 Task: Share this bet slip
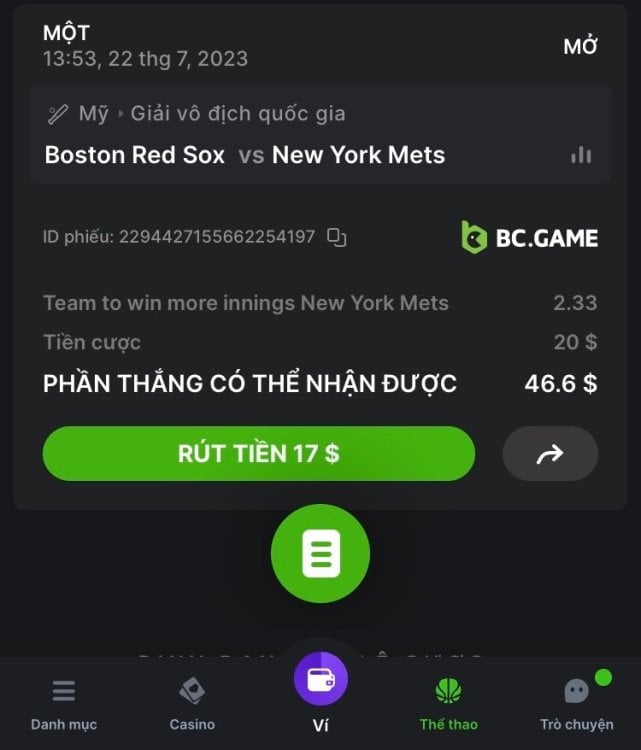tap(550, 454)
